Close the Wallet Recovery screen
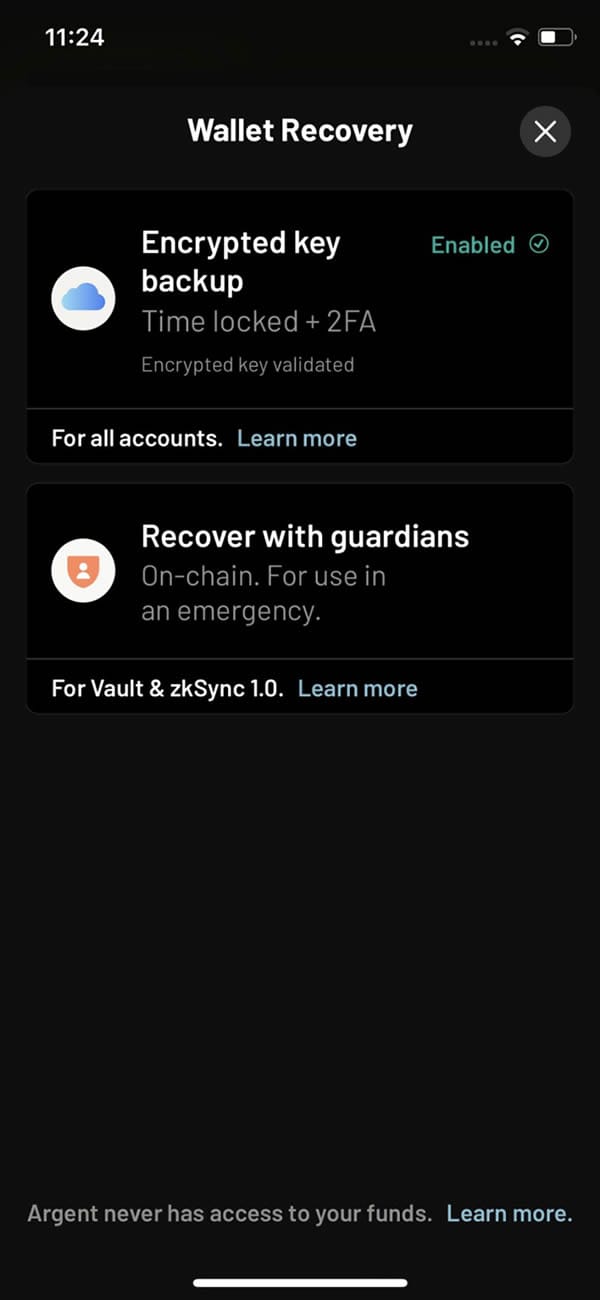The image size is (600, 1300). coord(545,131)
